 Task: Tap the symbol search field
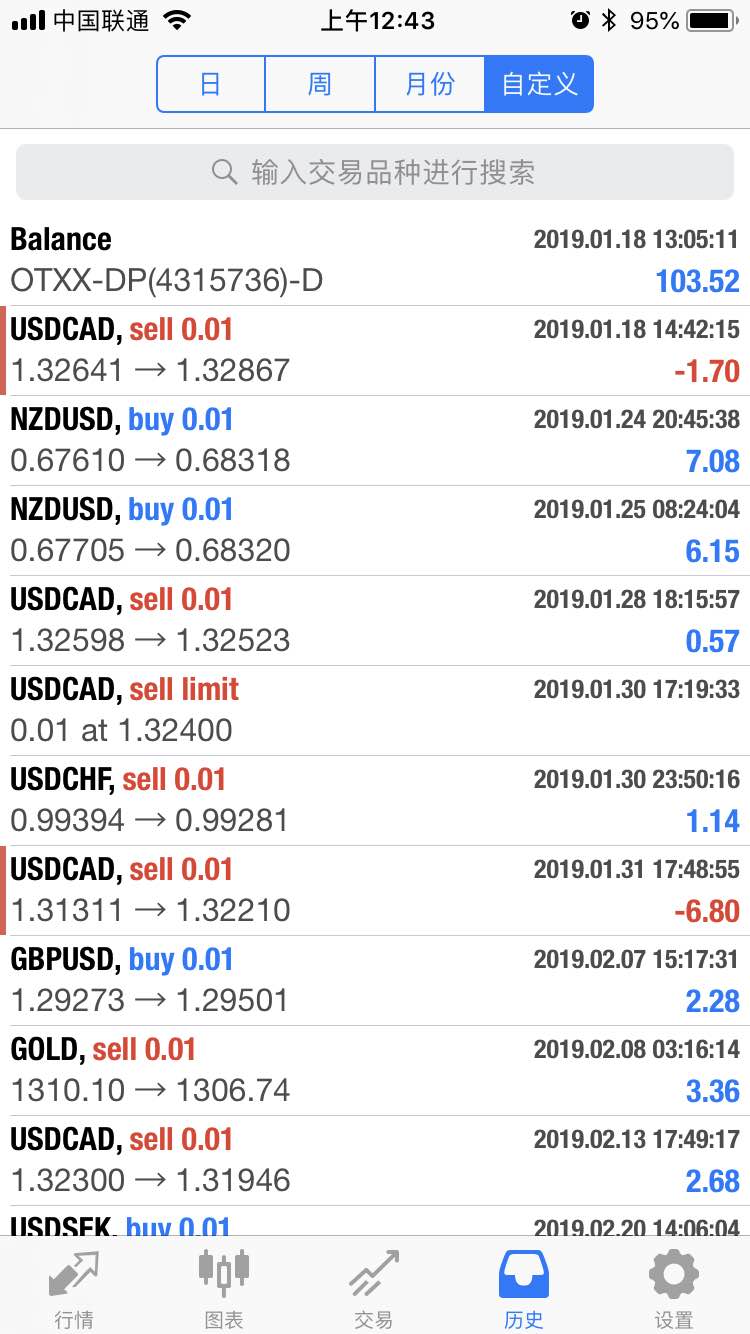click(x=375, y=172)
